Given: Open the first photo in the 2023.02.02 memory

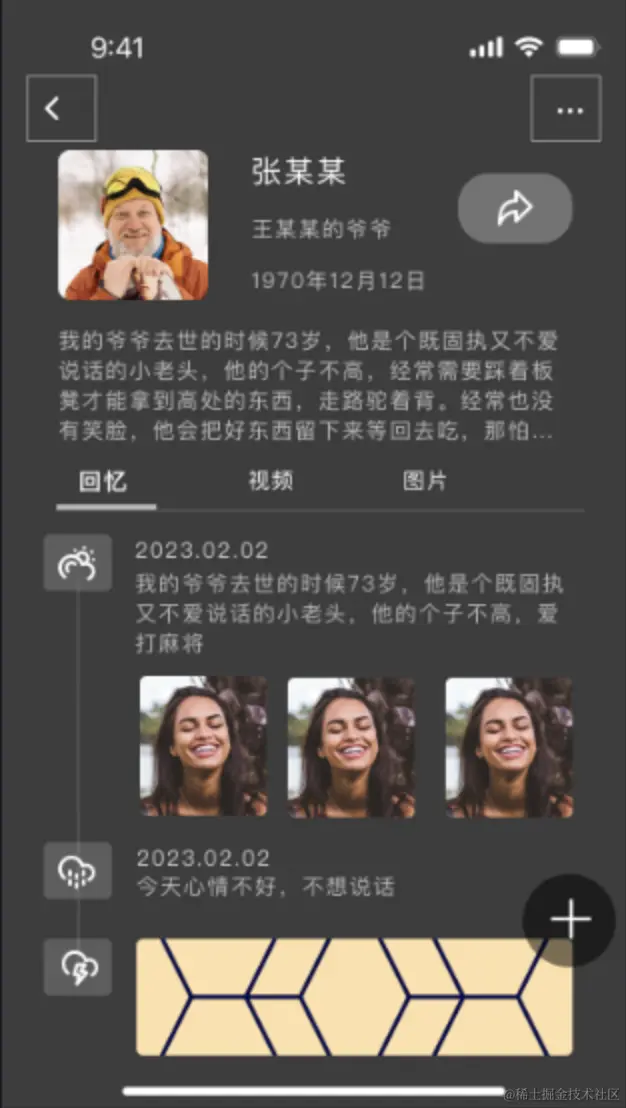Looking at the screenshot, I should [203, 746].
